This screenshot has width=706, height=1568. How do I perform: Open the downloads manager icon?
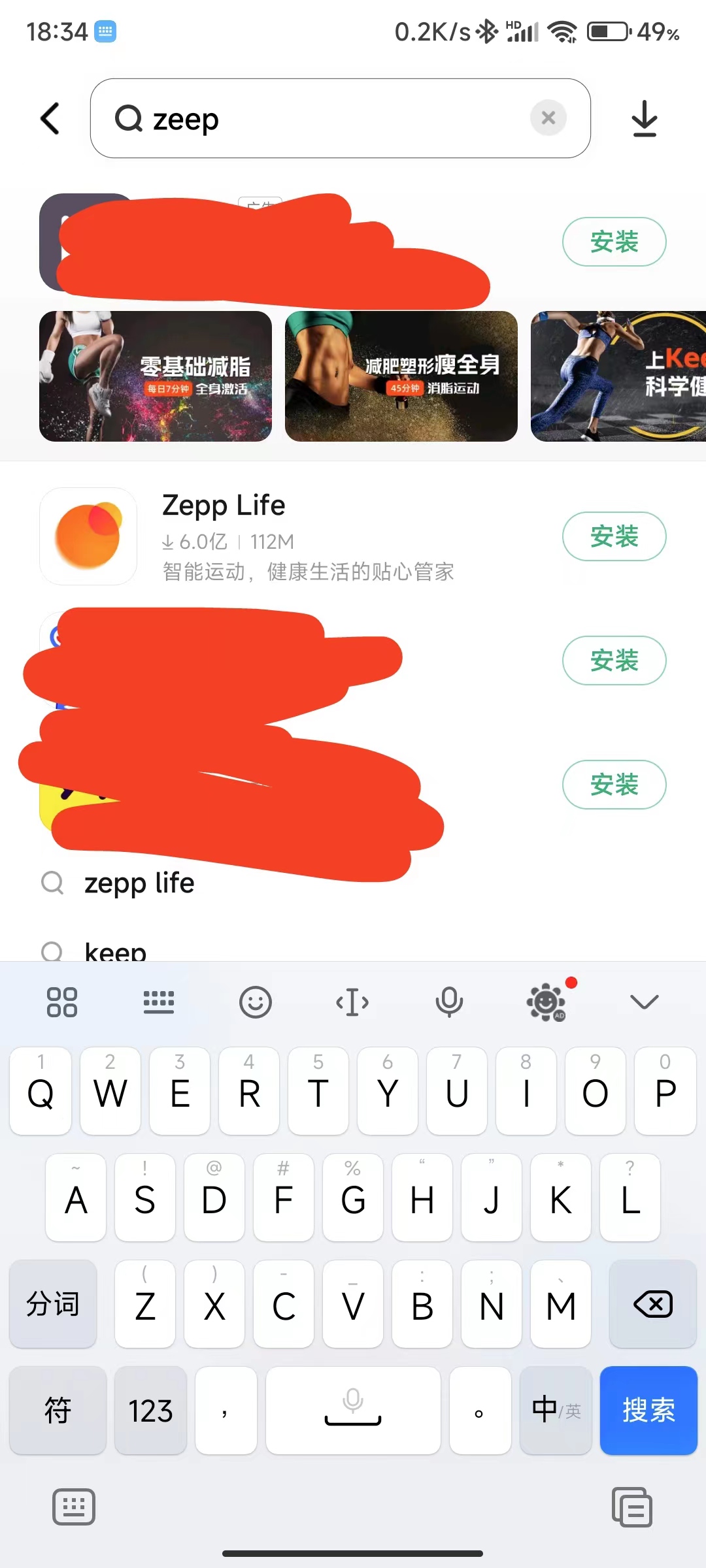(645, 118)
